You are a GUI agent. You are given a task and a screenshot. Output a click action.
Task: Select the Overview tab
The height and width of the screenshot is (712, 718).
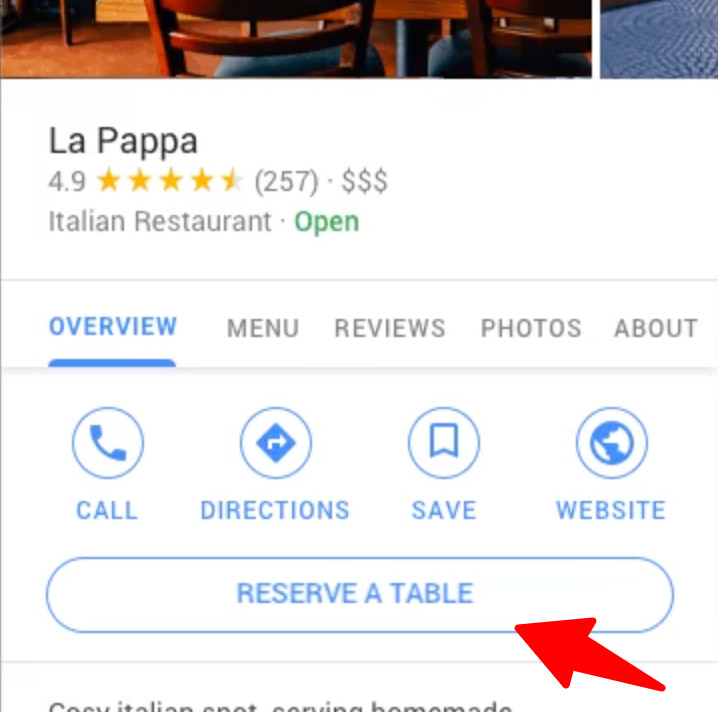coord(112,327)
